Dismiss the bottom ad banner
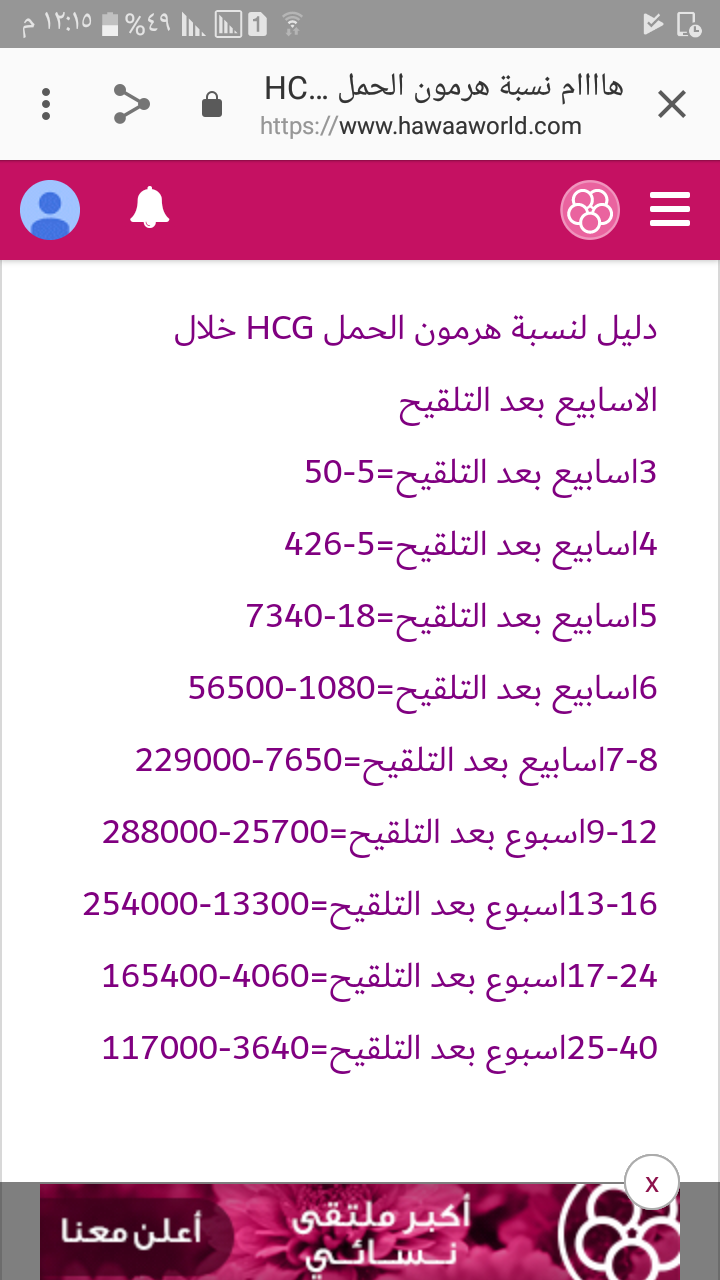The height and width of the screenshot is (1280, 720). coord(652,1184)
